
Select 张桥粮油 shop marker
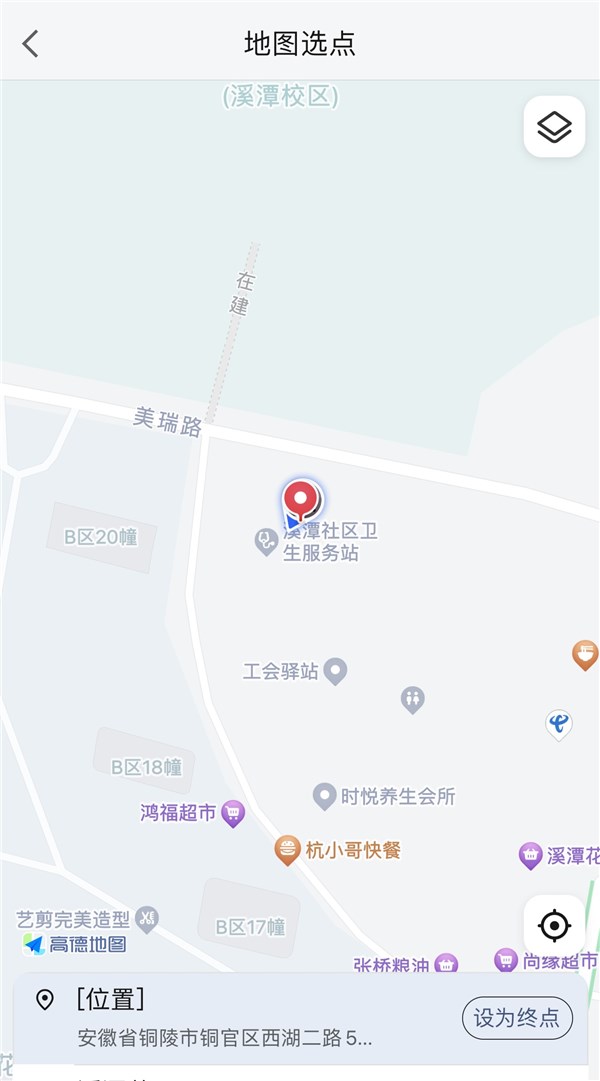coord(446,964)
